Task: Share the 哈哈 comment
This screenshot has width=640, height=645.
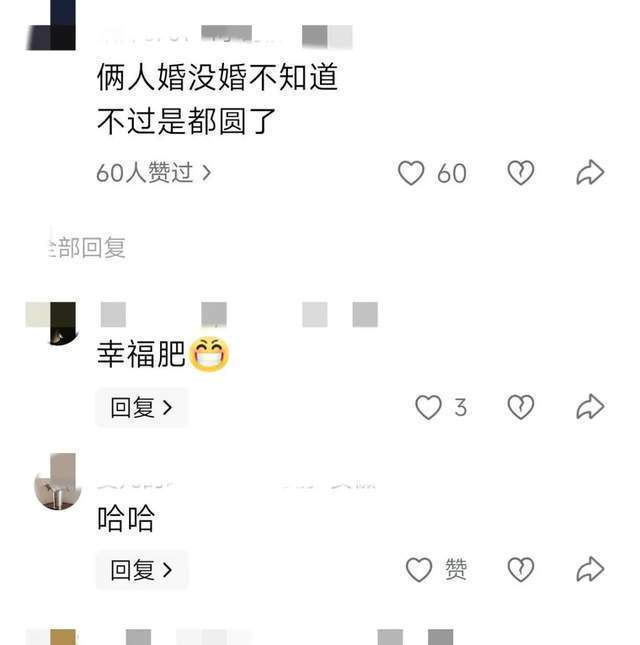Action: coord(590,570)
